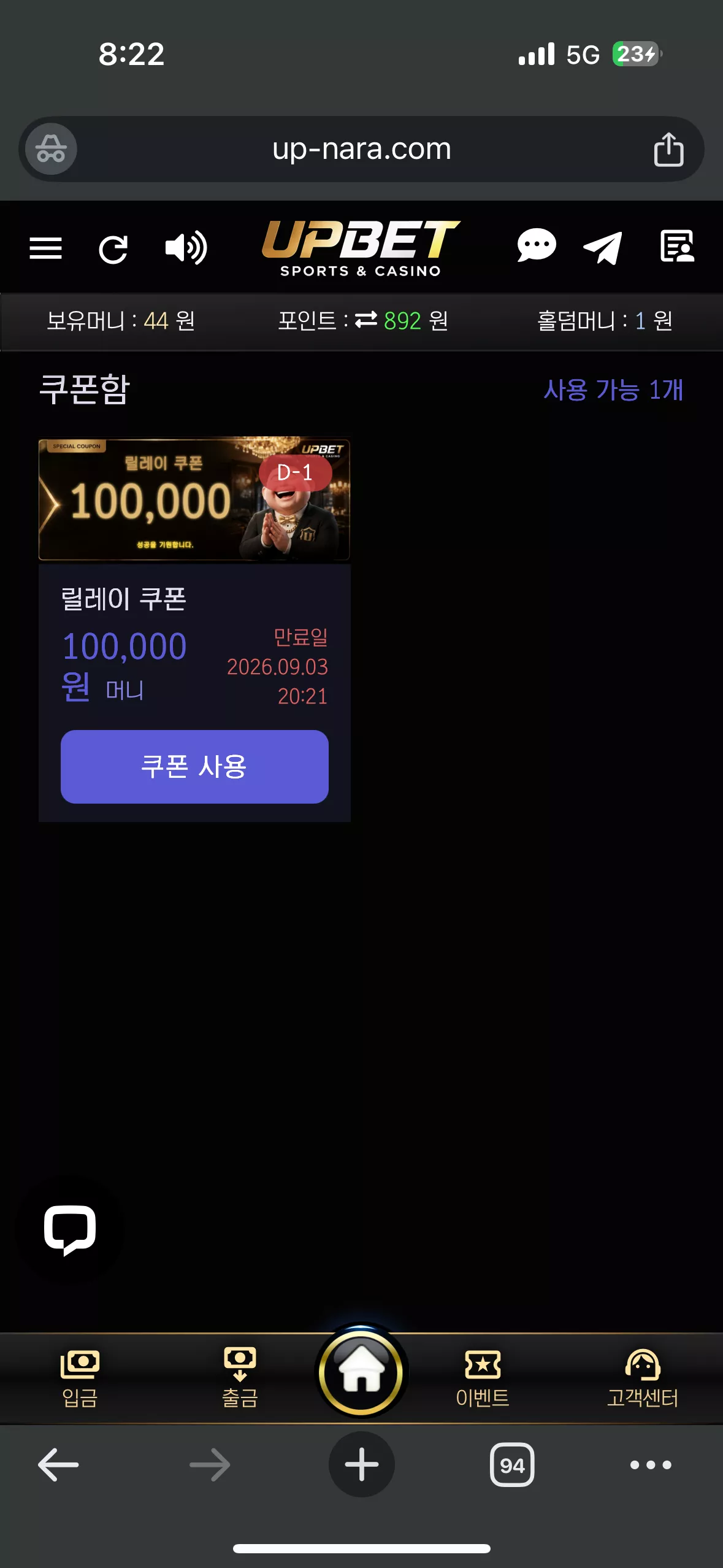Open the profile document icon in header
Image resolution: width=723 pixels, height=1568 pixels.
pos(677,247)
